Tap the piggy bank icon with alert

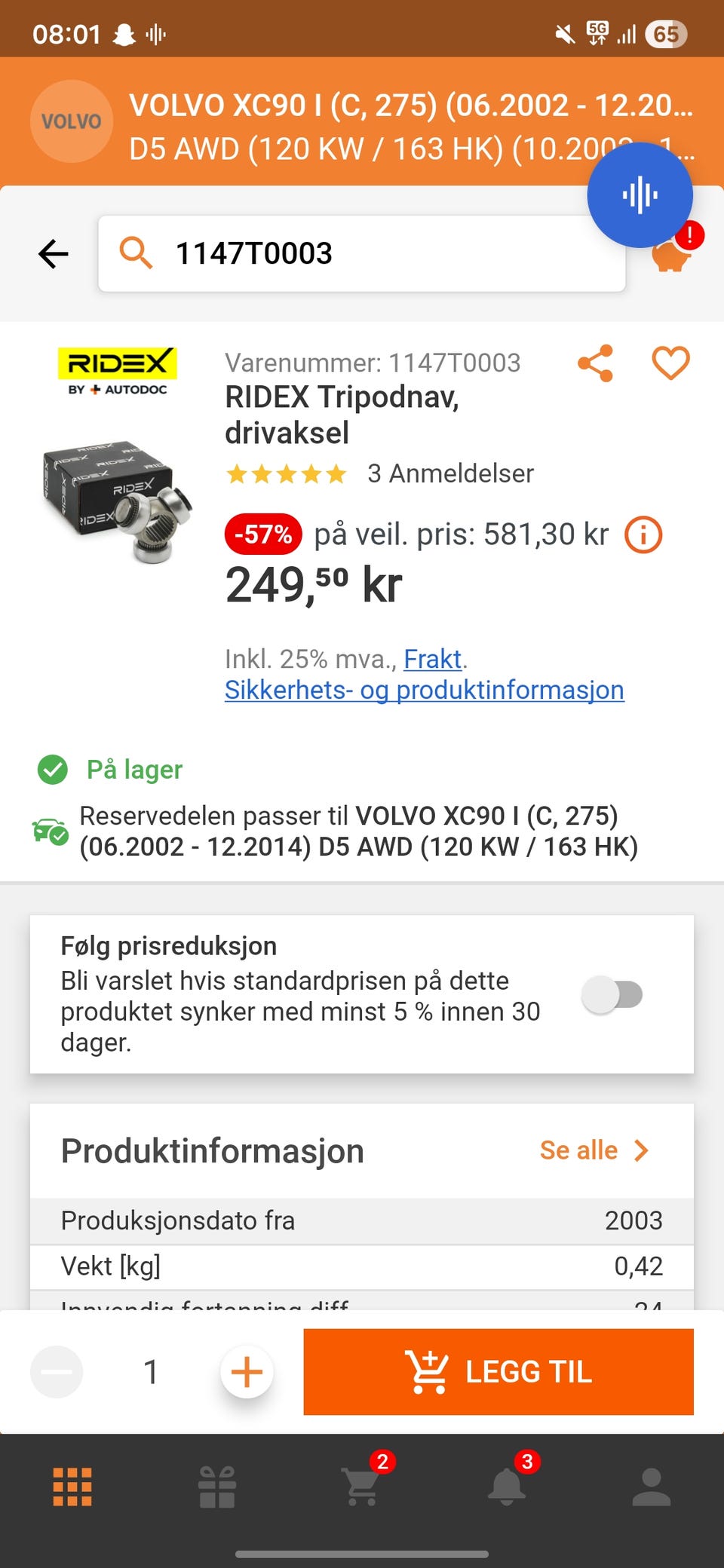(671, 253)
